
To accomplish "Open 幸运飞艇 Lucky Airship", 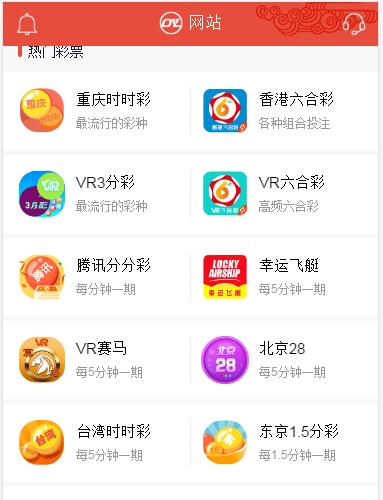I will click(x=284, y=277).
